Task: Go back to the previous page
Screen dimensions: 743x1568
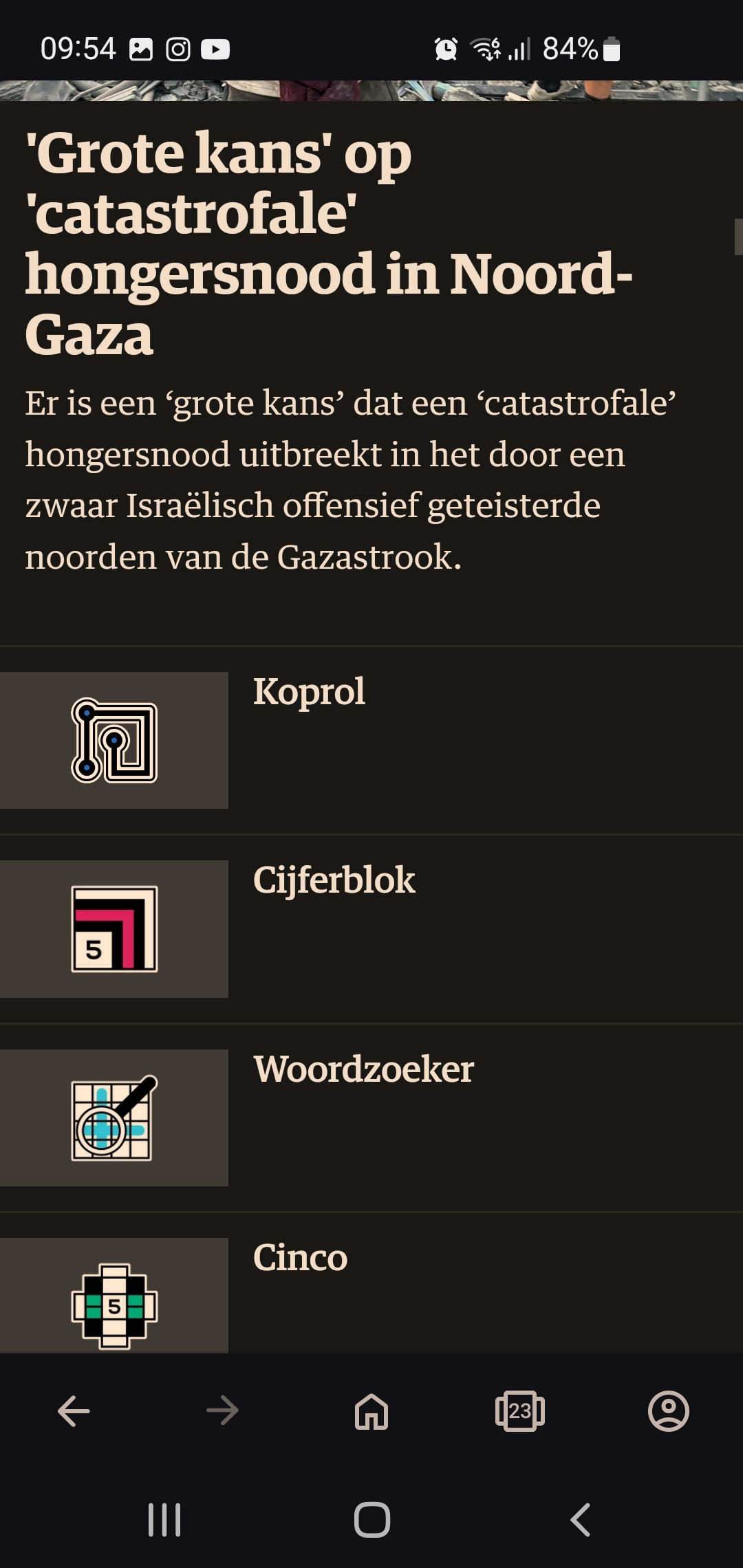Action: click(74, 1411)
